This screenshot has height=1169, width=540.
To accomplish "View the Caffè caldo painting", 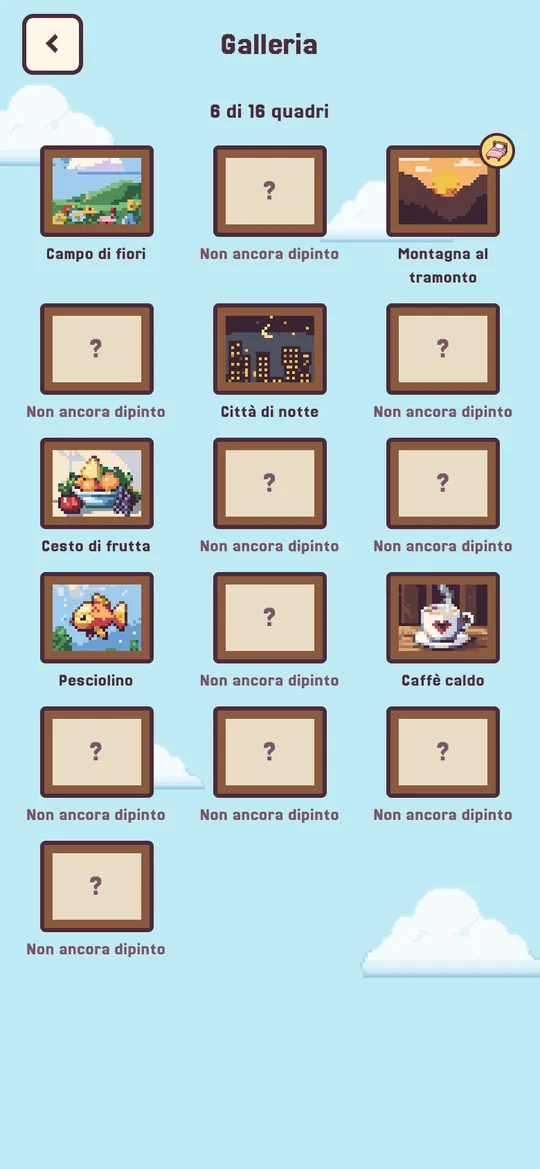I will [x=443, y=617].
